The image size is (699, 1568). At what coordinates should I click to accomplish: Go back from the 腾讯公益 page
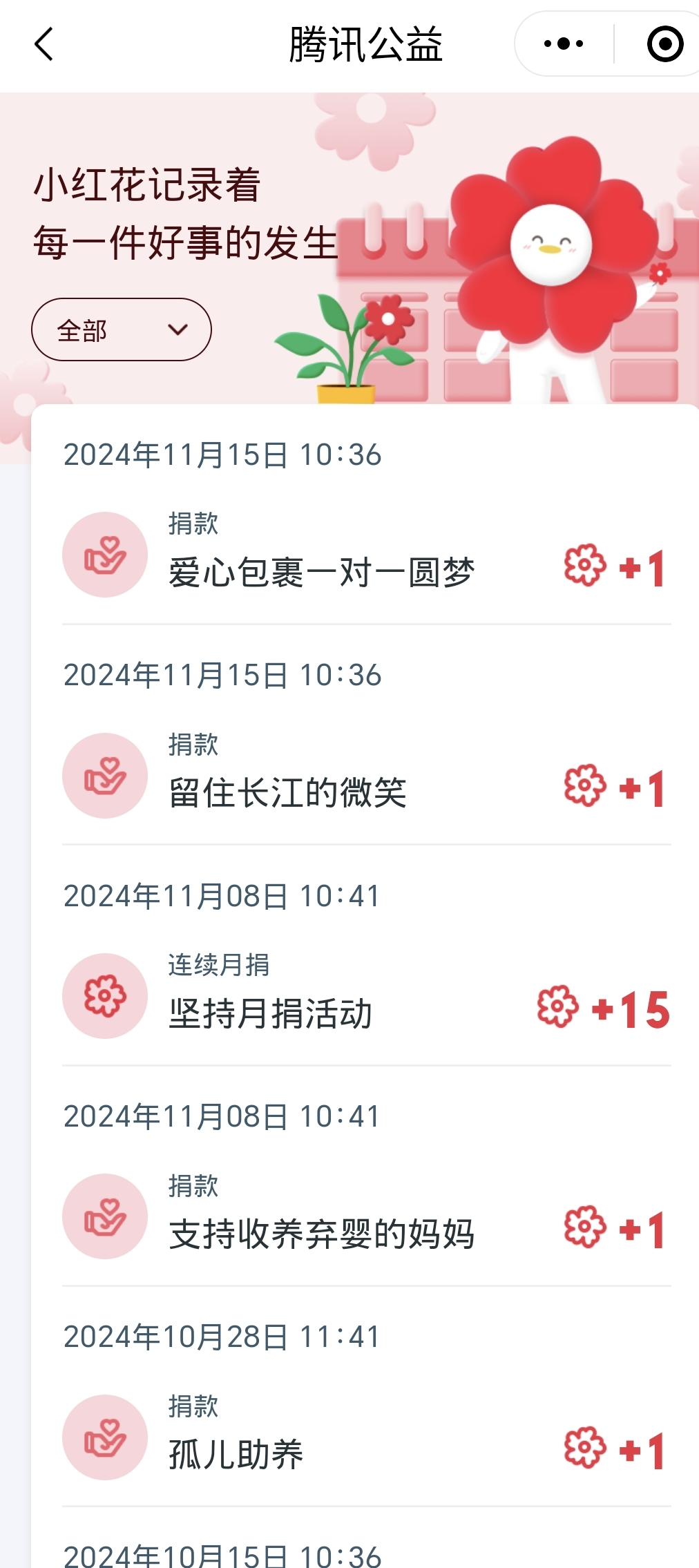pos(44,45)
